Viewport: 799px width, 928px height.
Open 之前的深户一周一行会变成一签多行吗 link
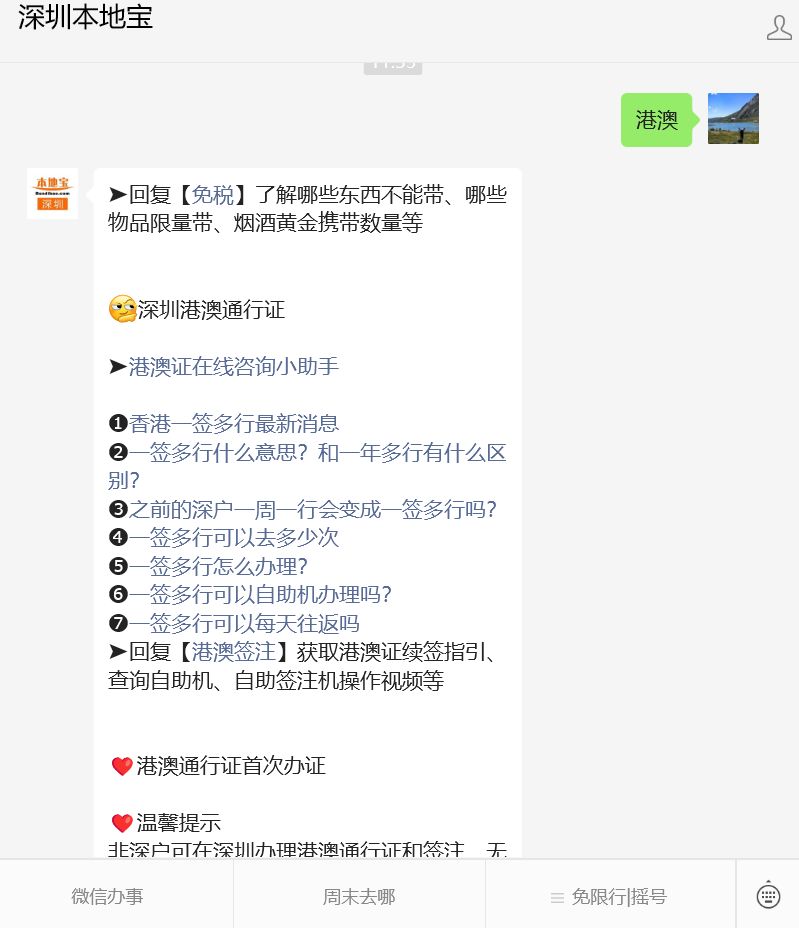click(x=312, y=510)
